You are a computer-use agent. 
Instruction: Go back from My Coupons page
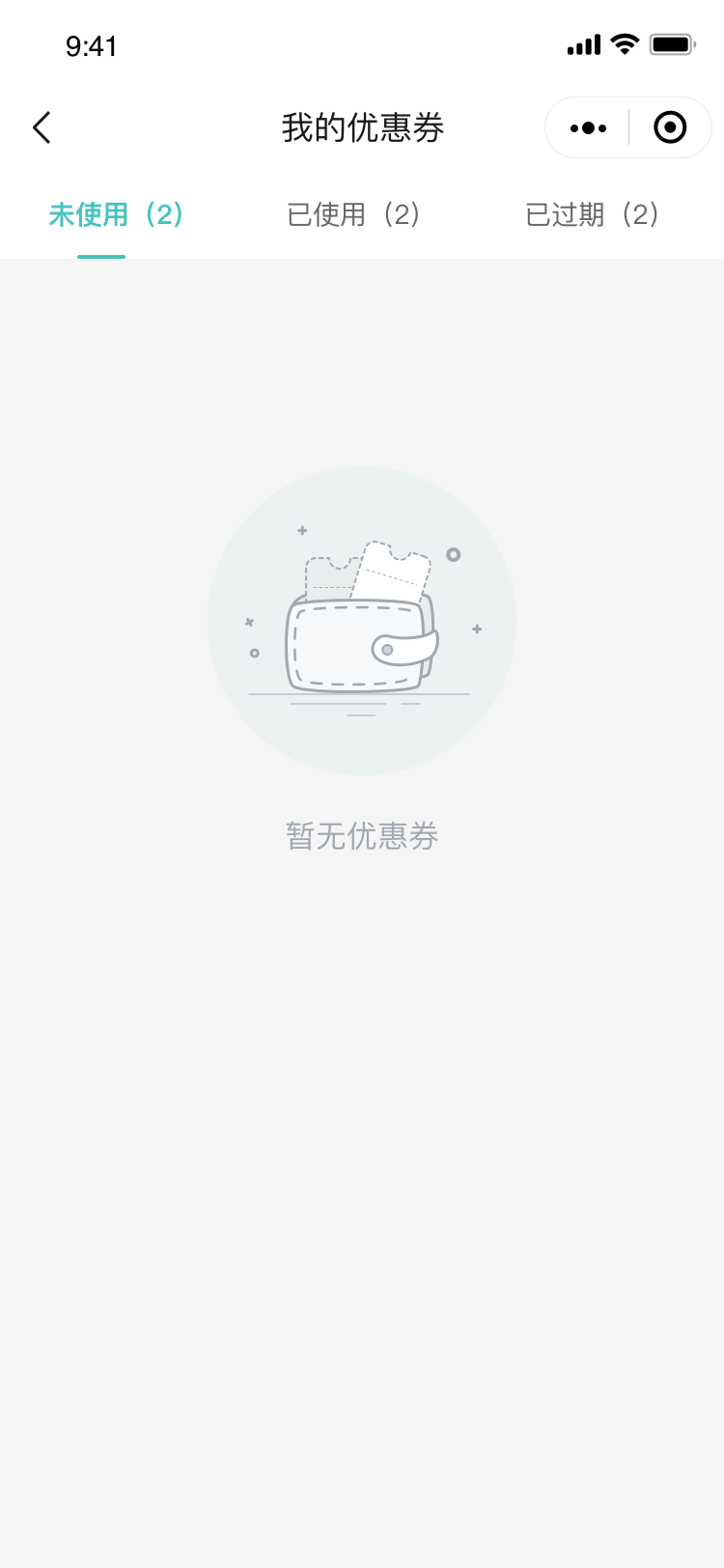pos(42,127)
